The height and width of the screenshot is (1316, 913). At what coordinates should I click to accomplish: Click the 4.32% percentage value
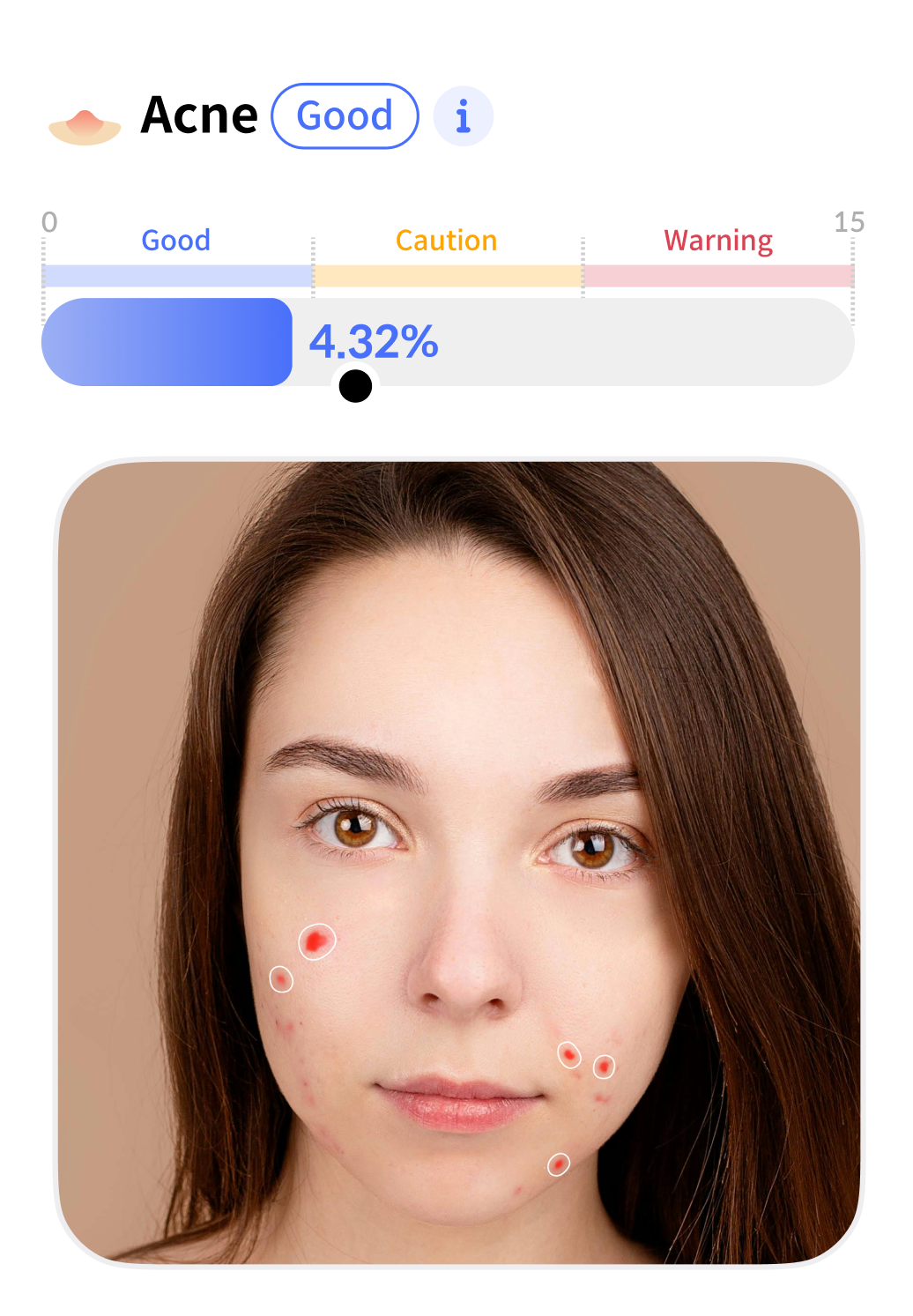(x=373, y=343)
